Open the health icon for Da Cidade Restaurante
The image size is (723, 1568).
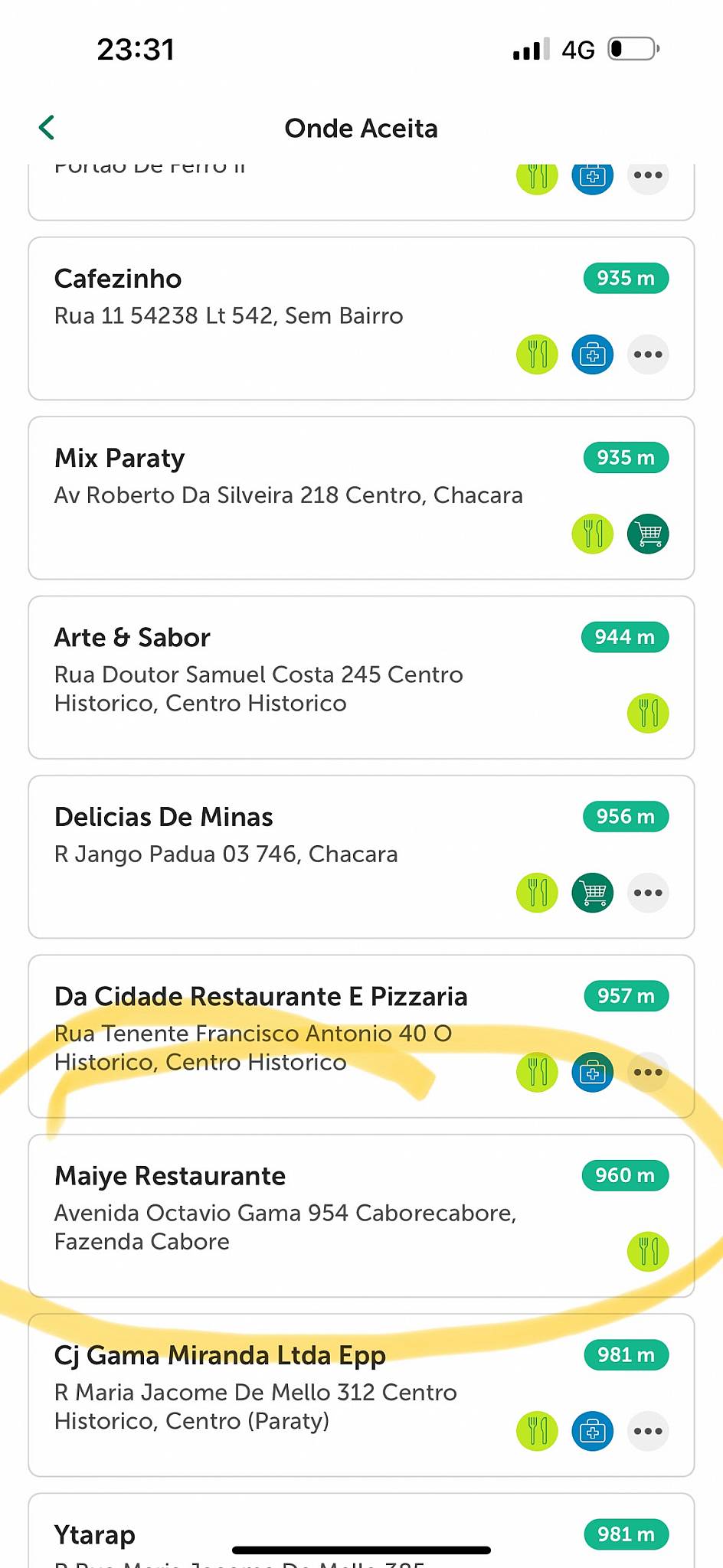pos(592,1072)
